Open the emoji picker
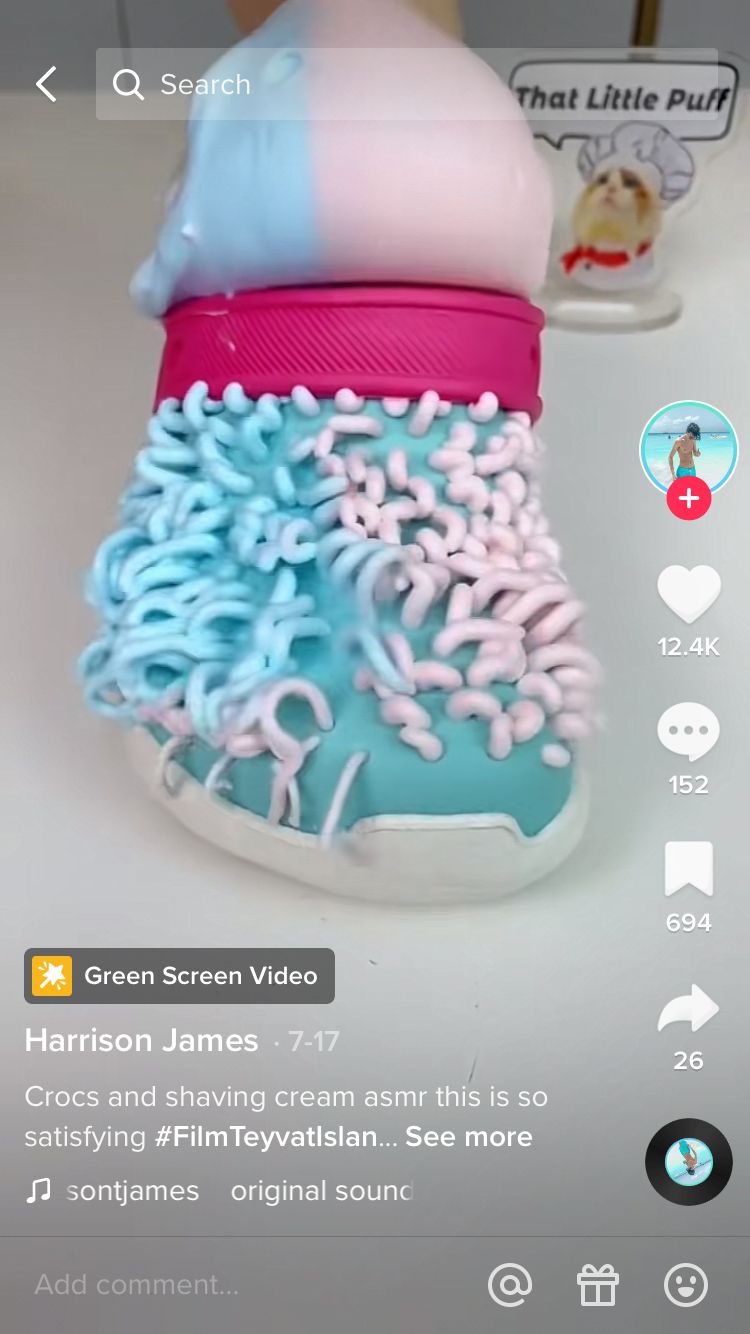Screen dimensions: 750x1334 click(686, 1285)
